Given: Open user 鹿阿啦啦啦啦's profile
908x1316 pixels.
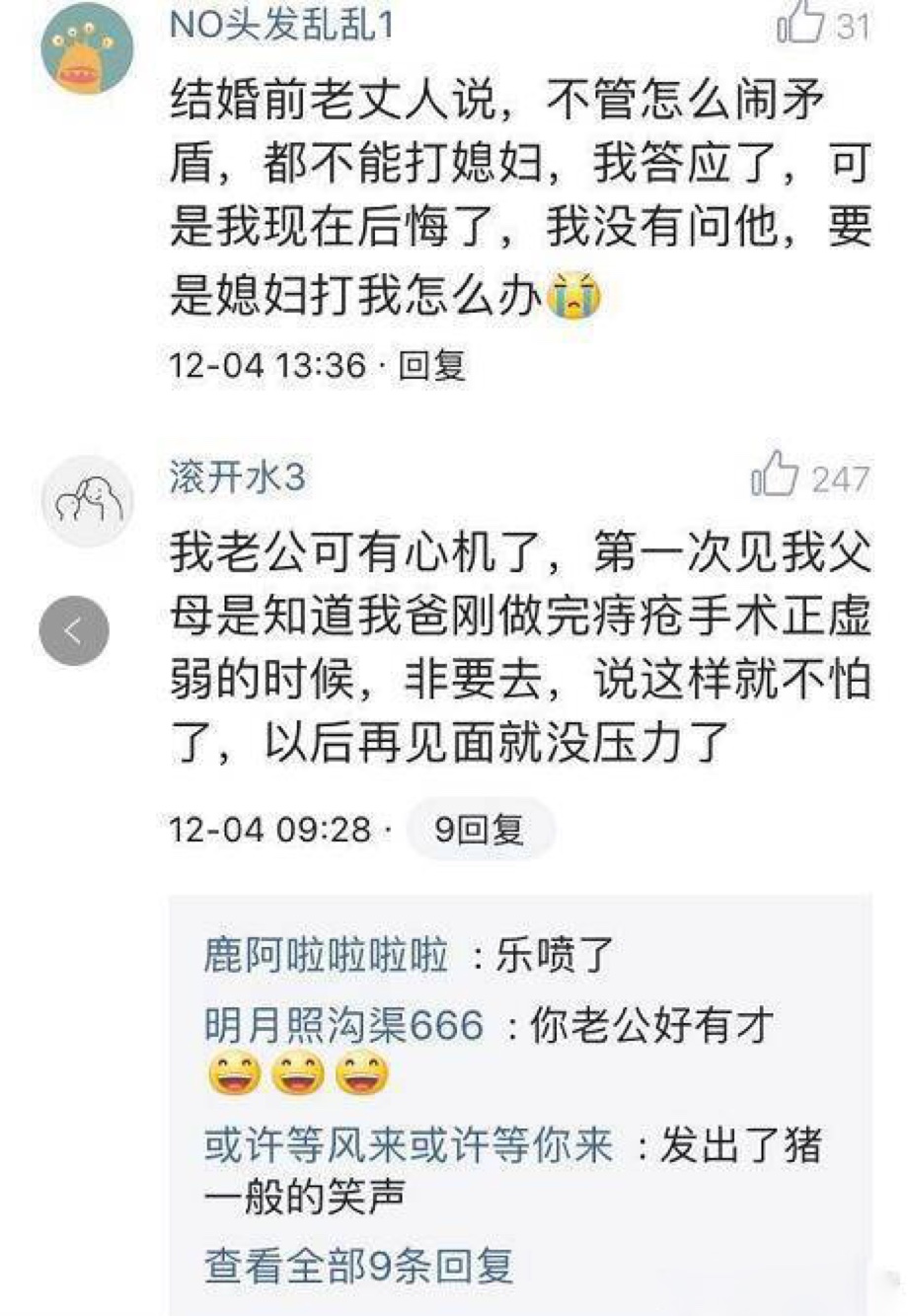Looking at the screenshot, I should pyautogui.click(x=326, y=955).
